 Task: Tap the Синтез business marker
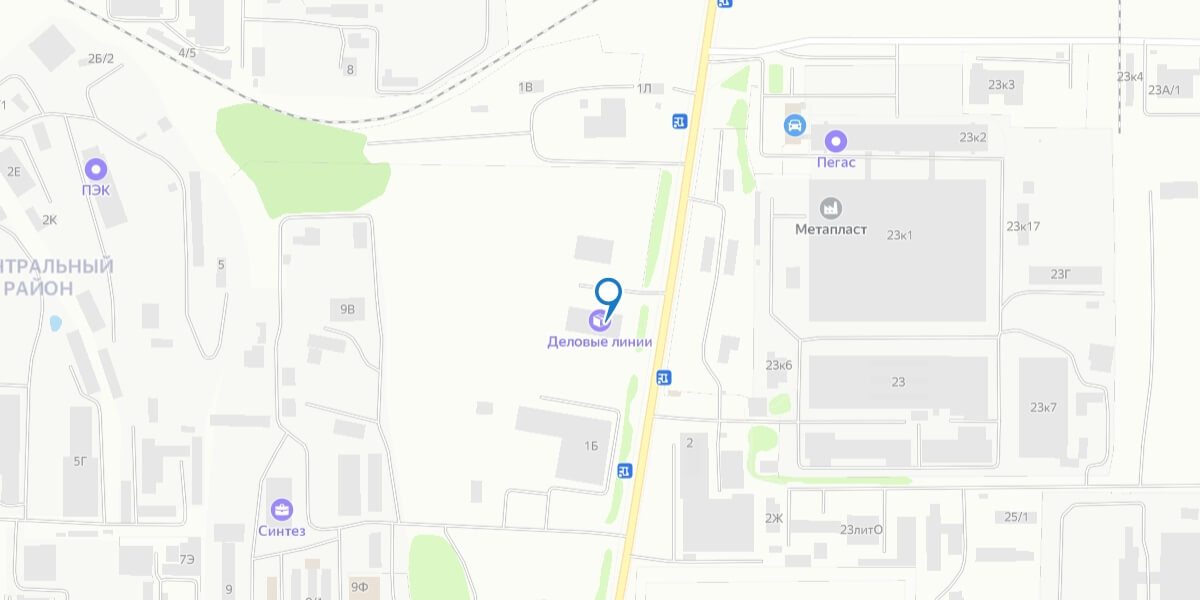[281, 509]
